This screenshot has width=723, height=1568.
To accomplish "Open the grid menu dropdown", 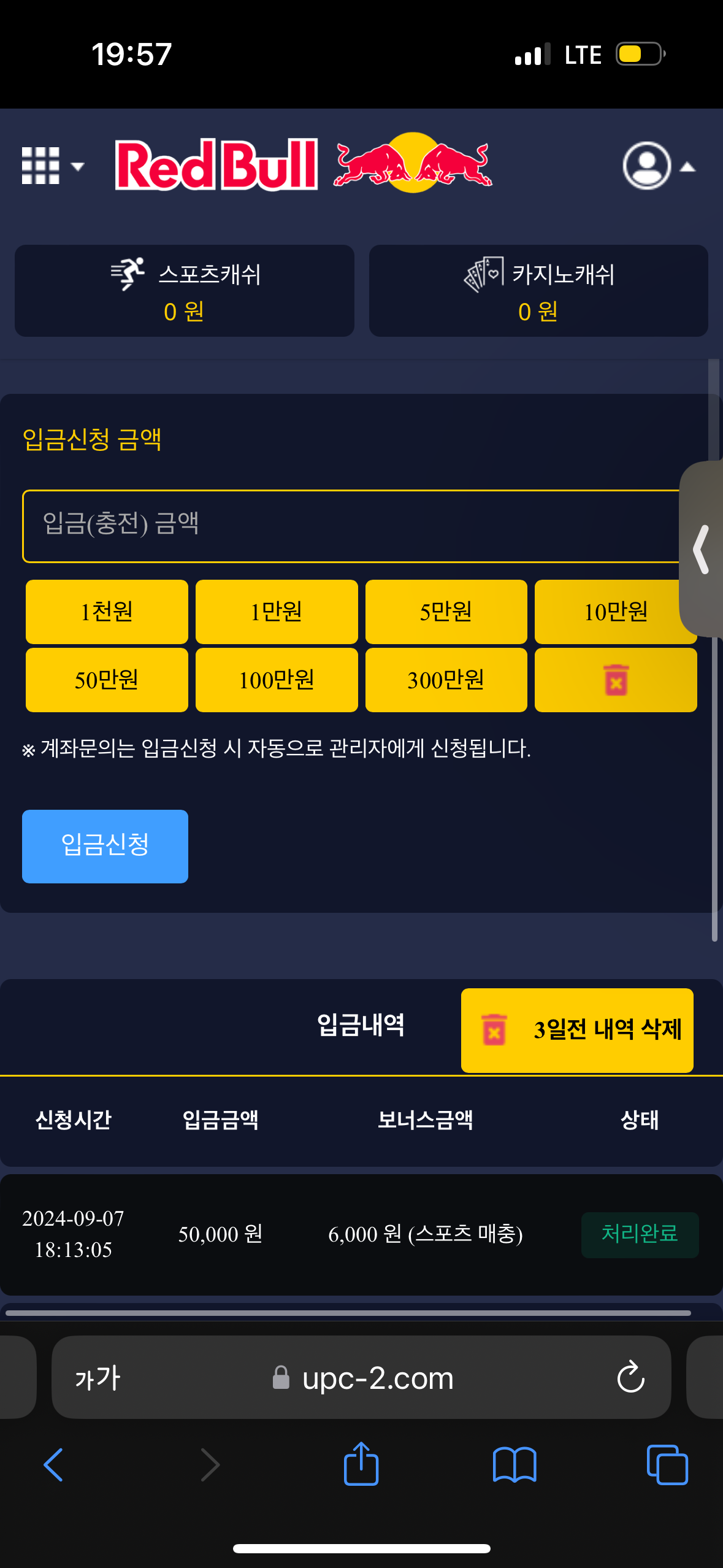I will tap(52, 166).
